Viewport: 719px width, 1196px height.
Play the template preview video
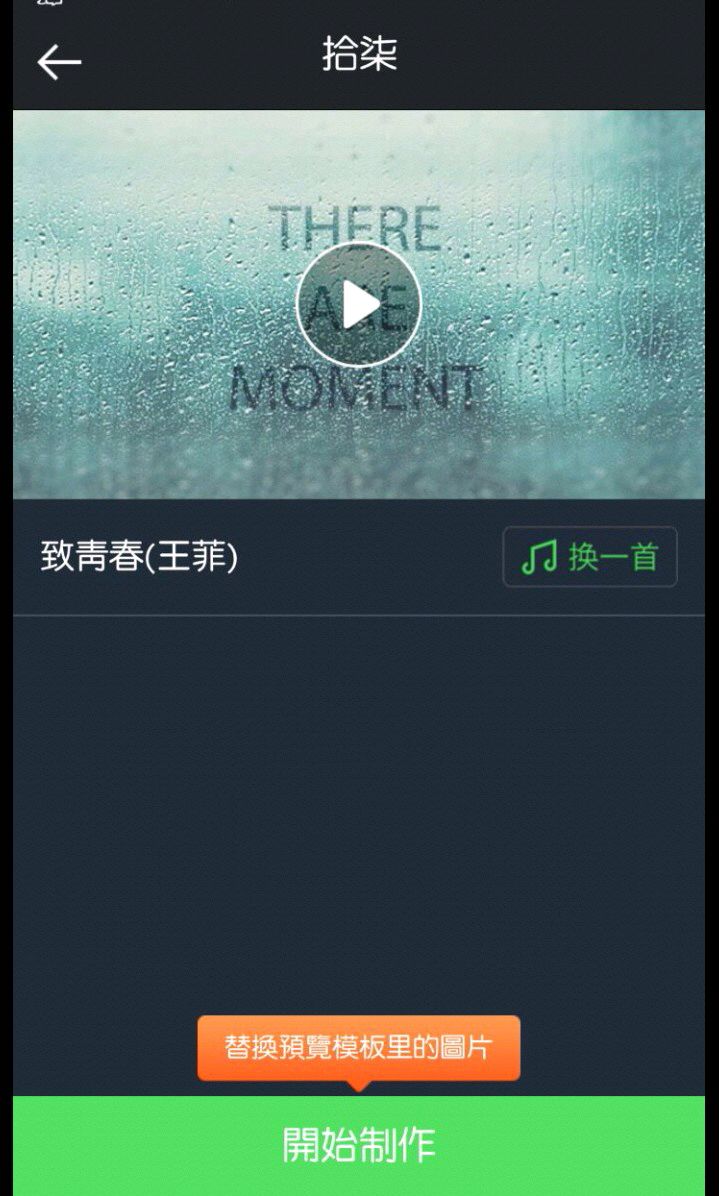click(x=358, y=304)
